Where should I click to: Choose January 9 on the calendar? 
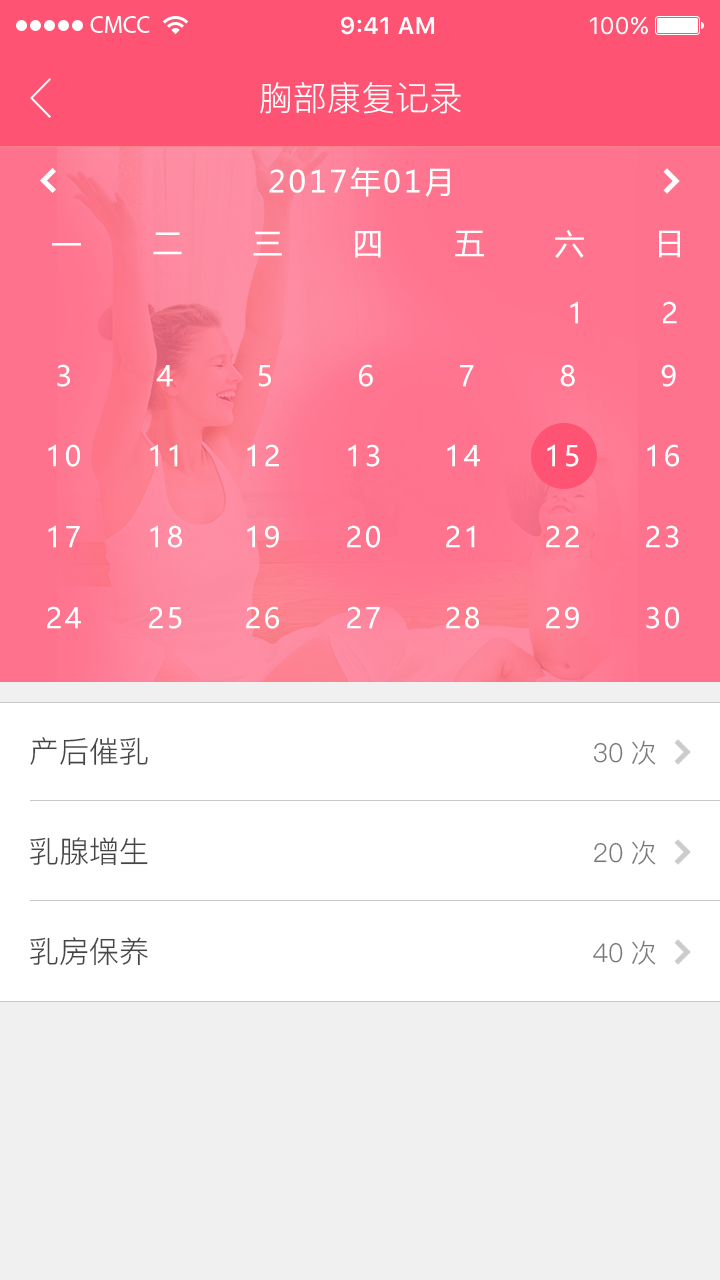[669, 376]
